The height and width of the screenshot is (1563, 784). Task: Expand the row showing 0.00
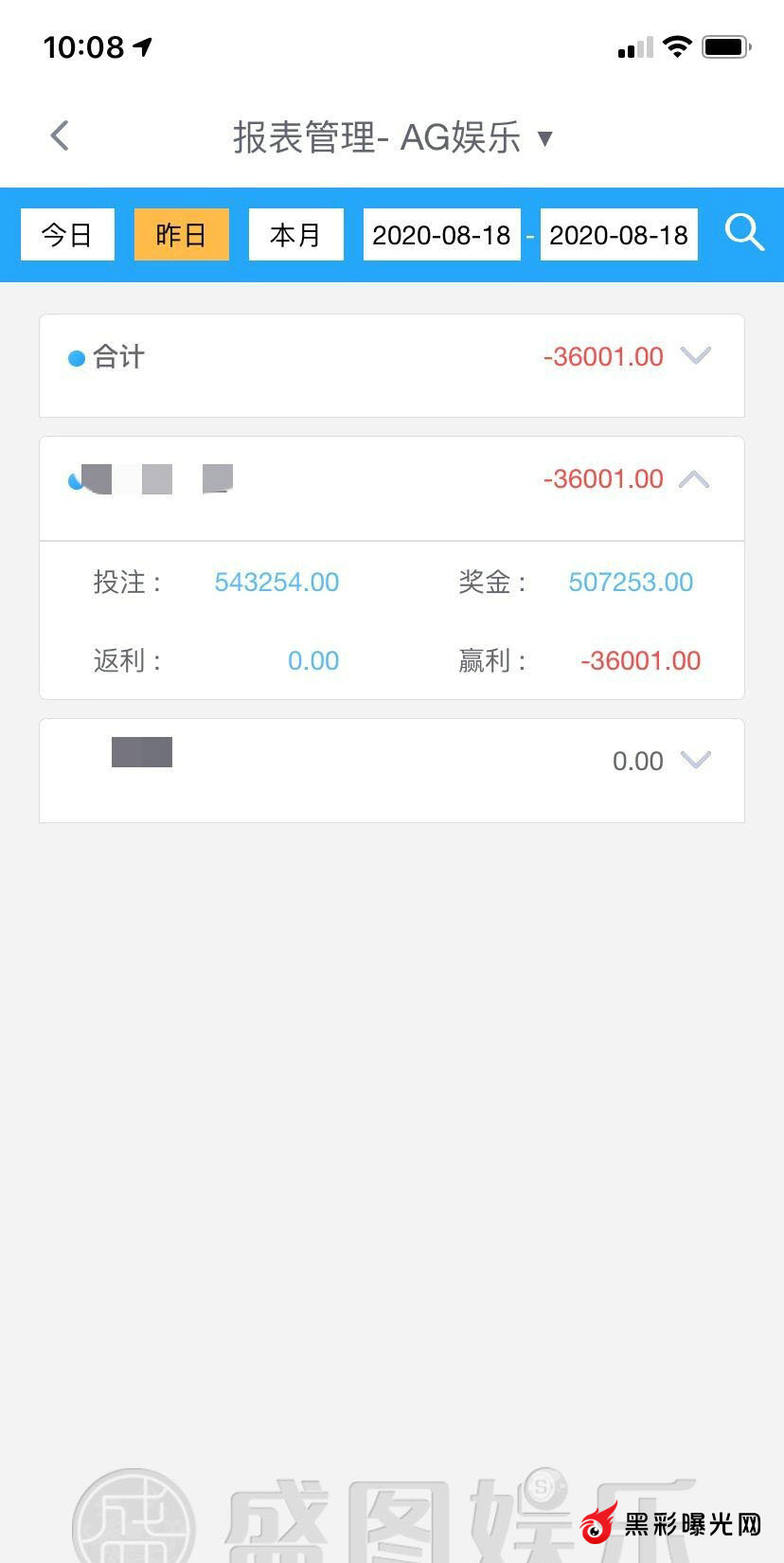click(x=695, y=761)
